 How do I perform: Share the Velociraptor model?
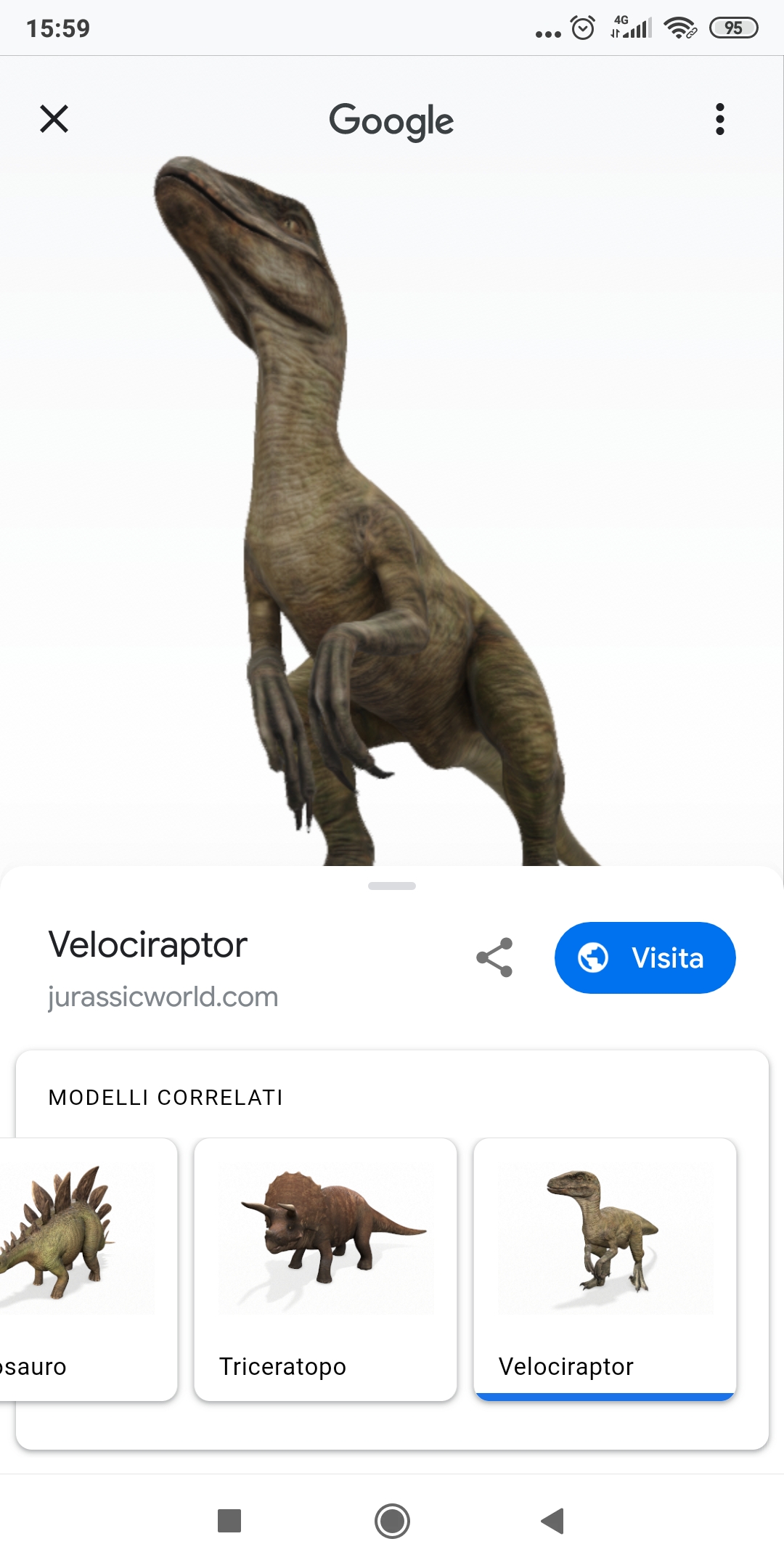coord(495,957)
